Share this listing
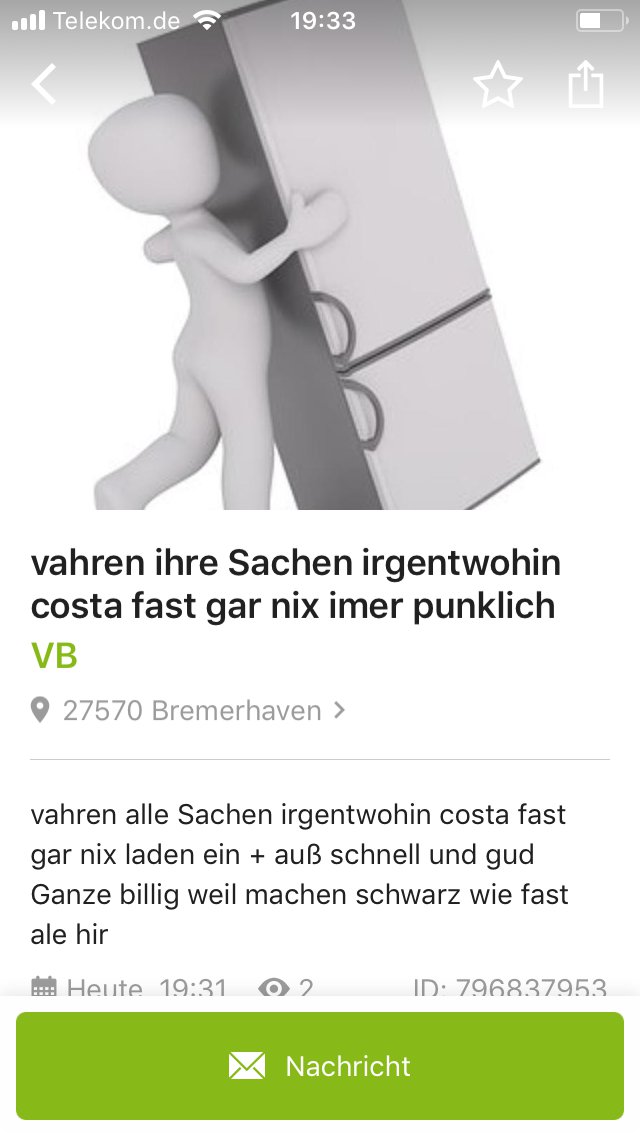This screenshot has width=640, height=1136. pyautogui.click(x=586, y=84)
